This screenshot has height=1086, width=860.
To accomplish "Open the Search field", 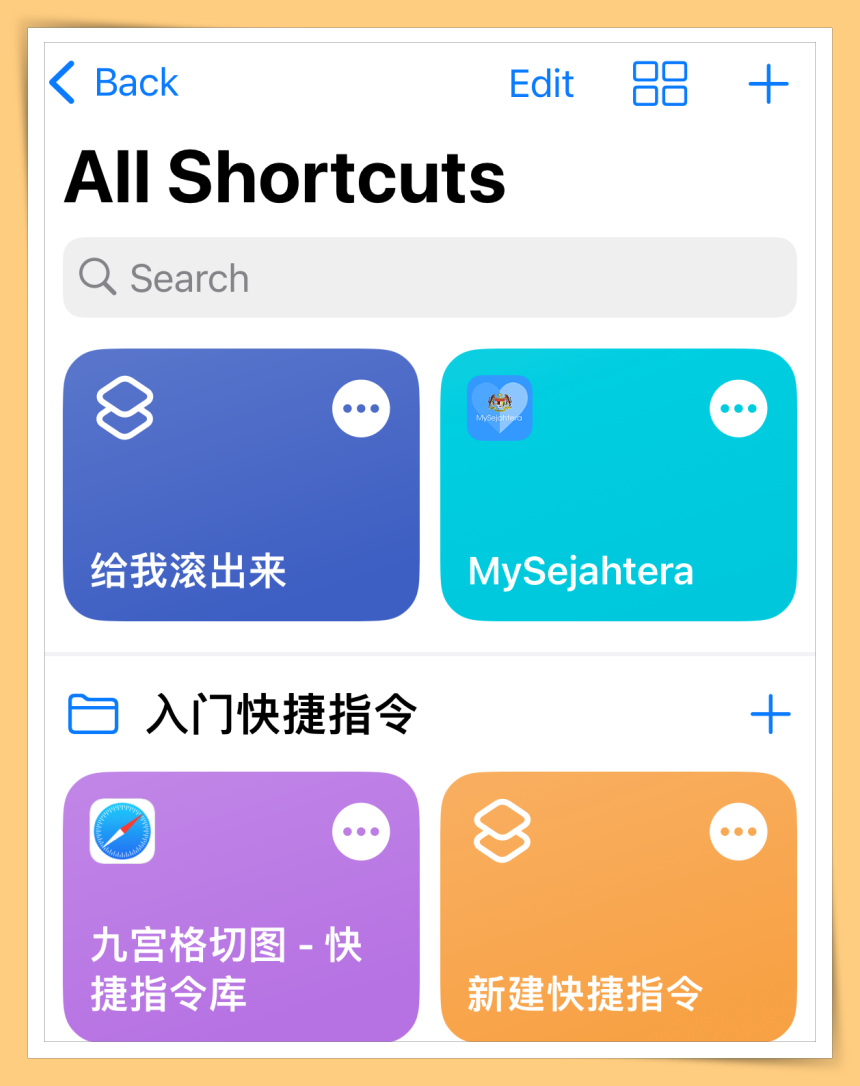I will [429, 278].
